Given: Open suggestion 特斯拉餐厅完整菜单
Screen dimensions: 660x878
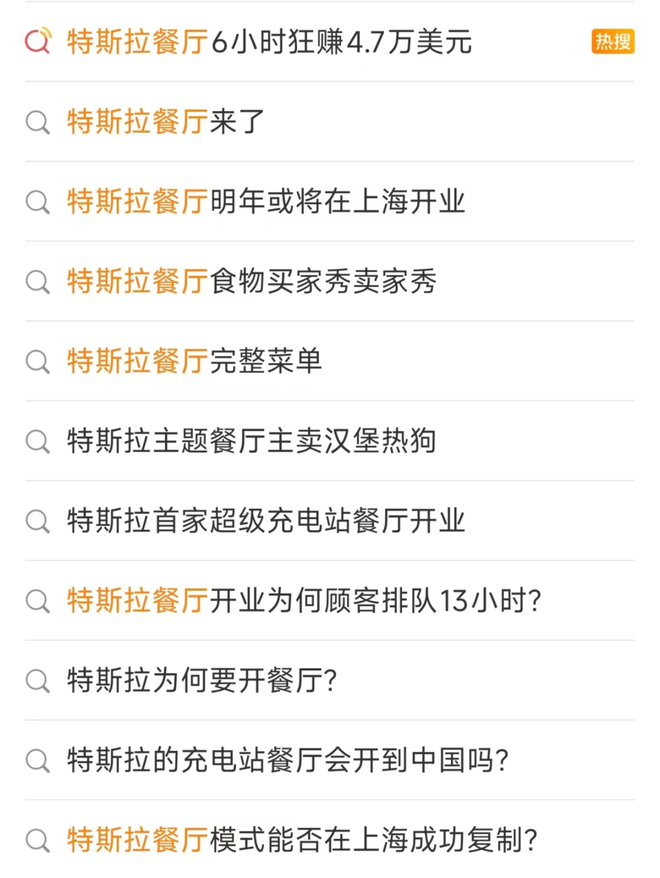Looking at the screenshot, I should coord(195,361).
